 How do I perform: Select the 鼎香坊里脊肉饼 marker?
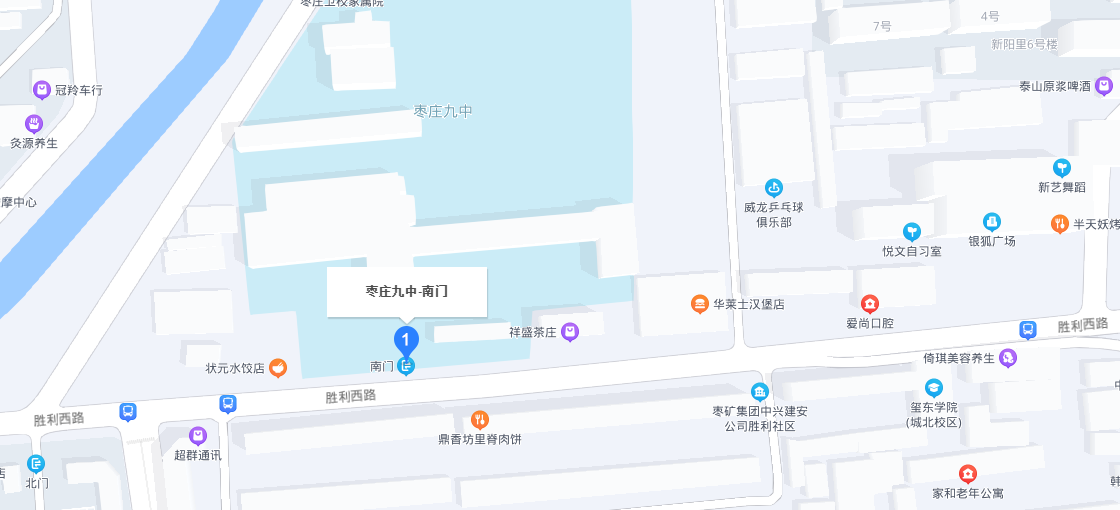[480, 420]
